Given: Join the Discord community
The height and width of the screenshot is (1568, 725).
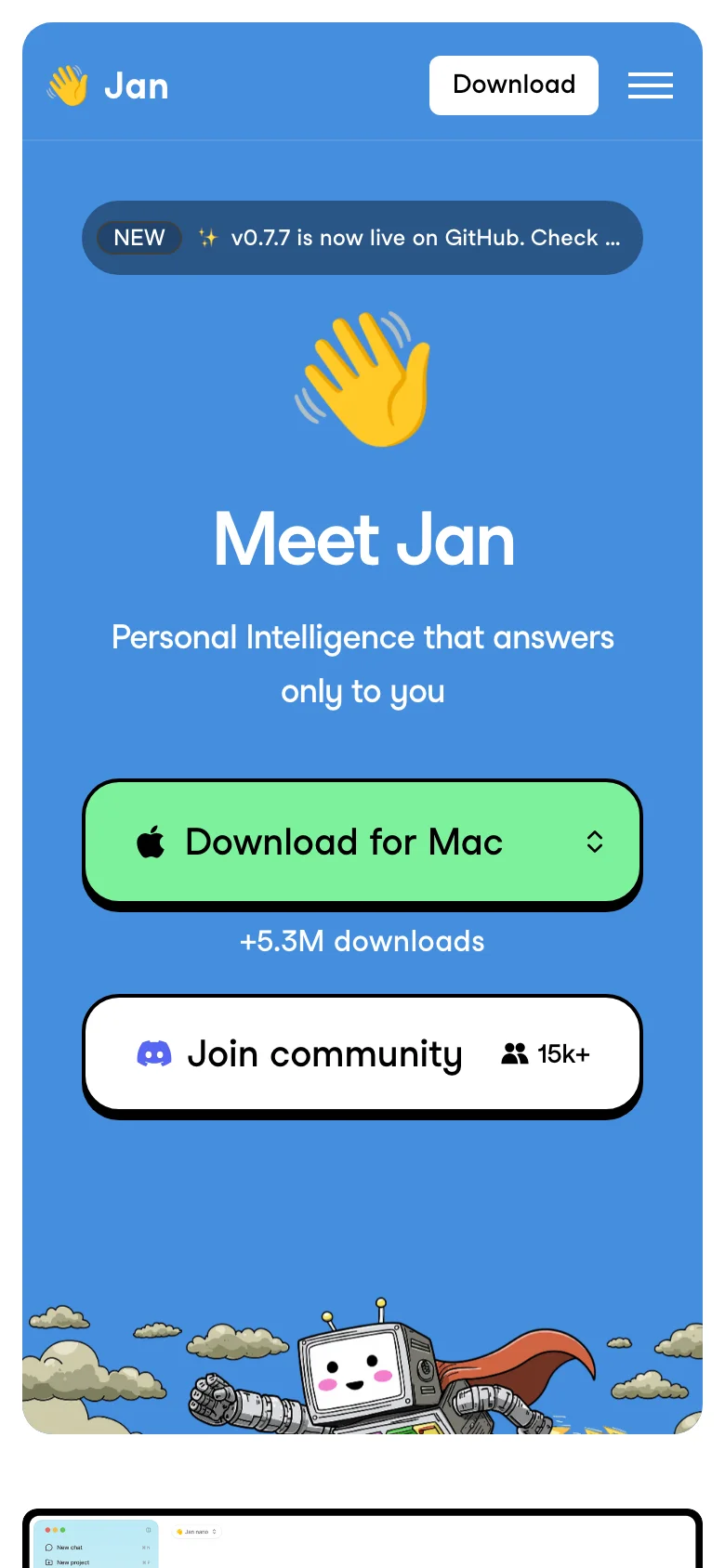Looking at the screenshot, I should pyautogui.click(x=362, y=1053).
